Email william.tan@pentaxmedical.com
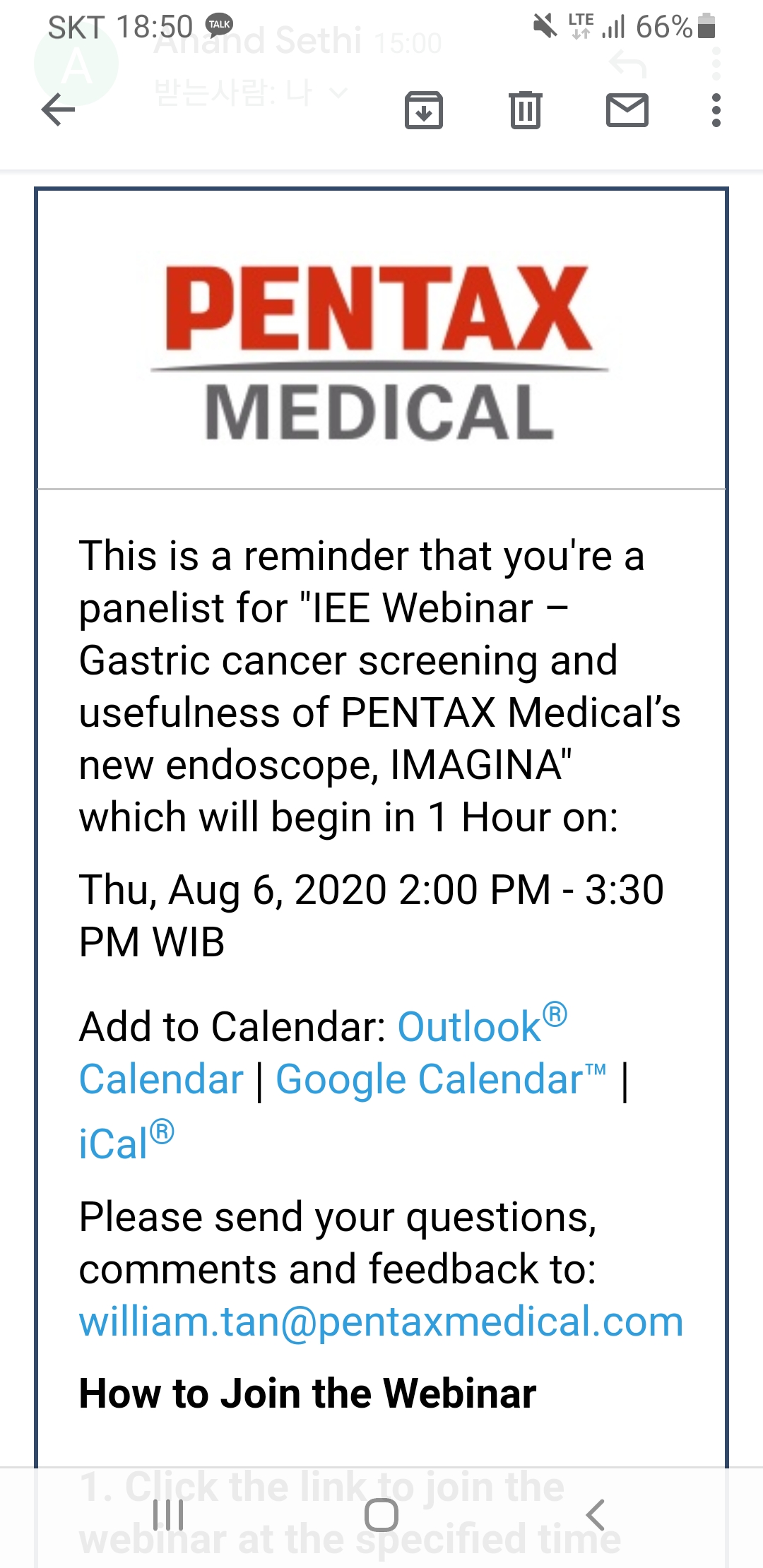Image resolution: width=763 pixels, height=1568 pixels. [381, 1321]
